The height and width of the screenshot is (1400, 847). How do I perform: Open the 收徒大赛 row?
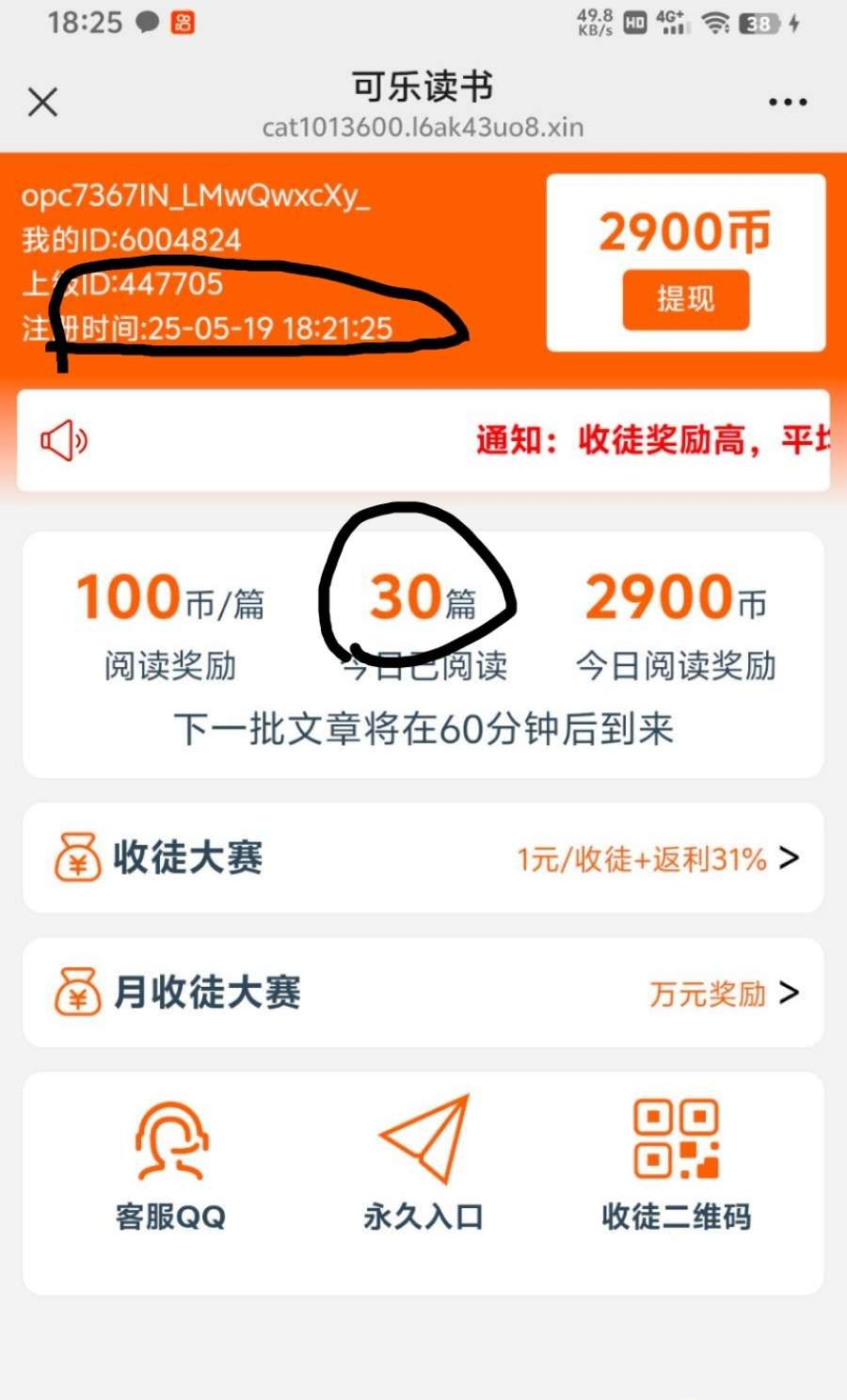pos(423,858)
